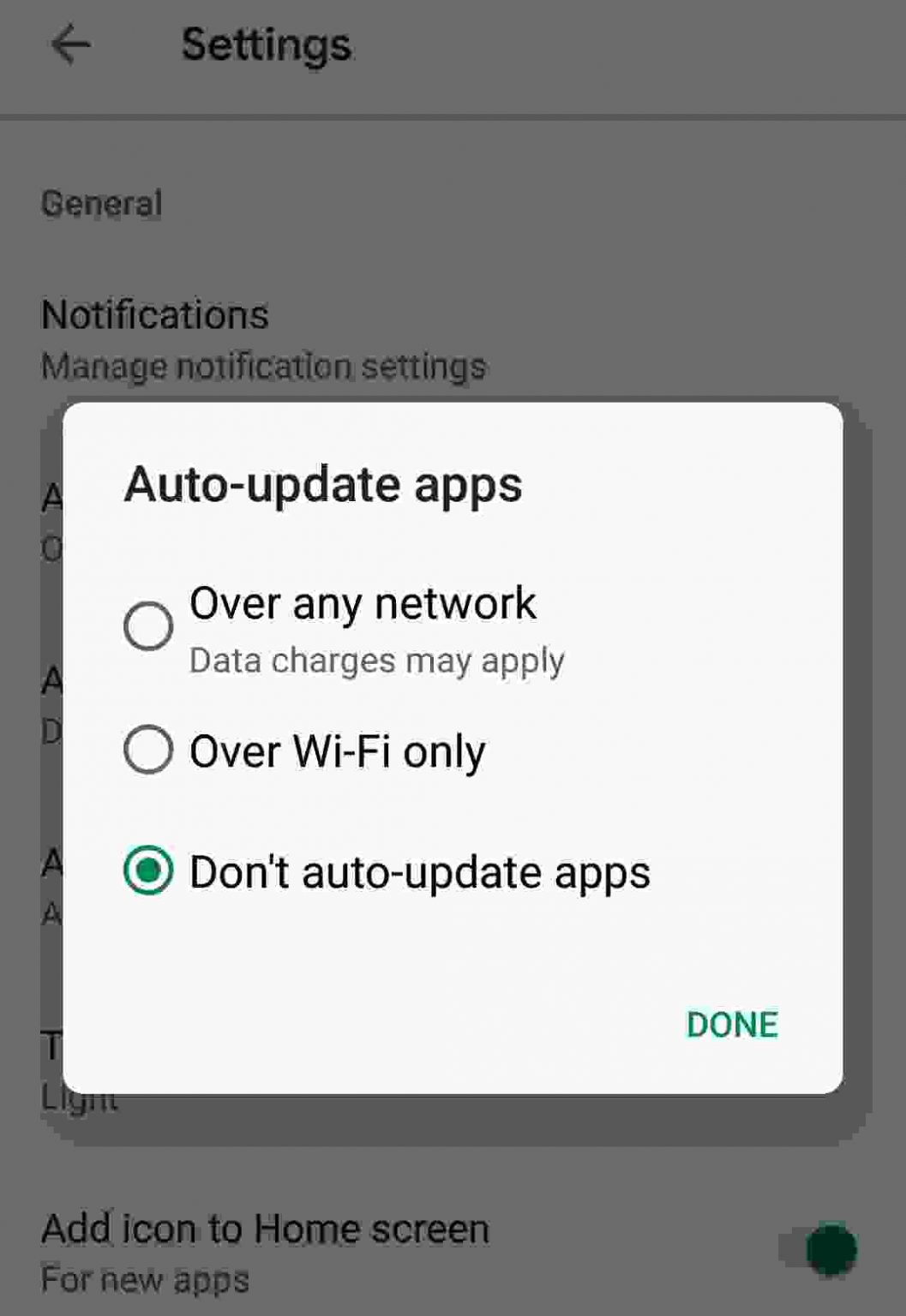This screenshot has height=1316, width=906.
Task: Tap DONE to confirm auto-update choice
Action: coord(732,1024)
